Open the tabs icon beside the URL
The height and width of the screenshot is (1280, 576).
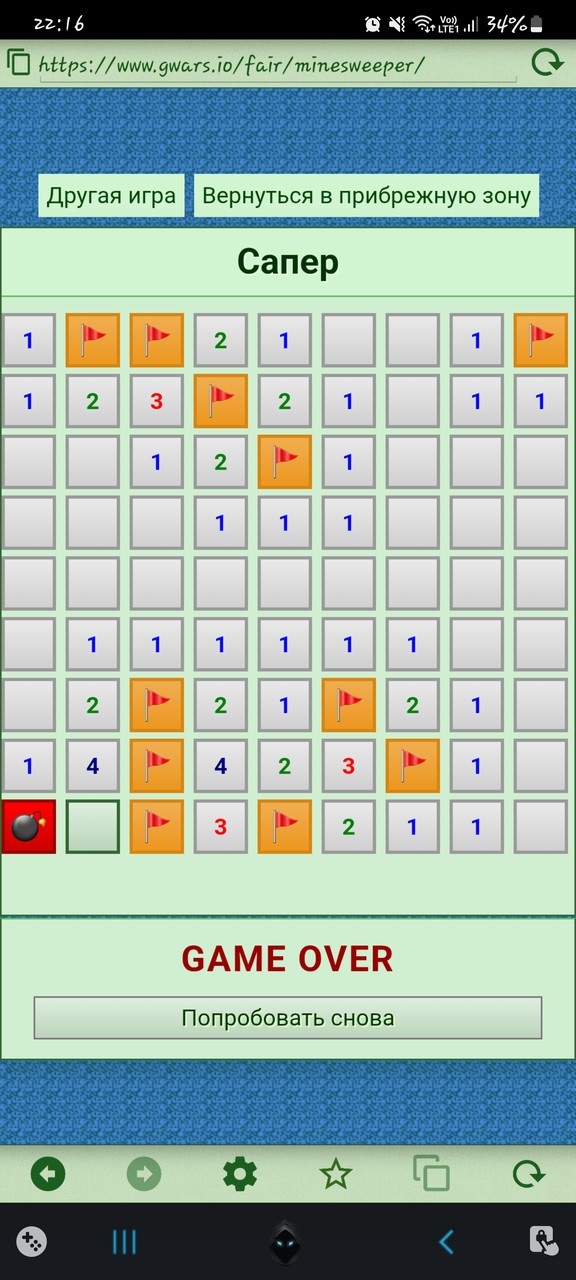[18, 62]
